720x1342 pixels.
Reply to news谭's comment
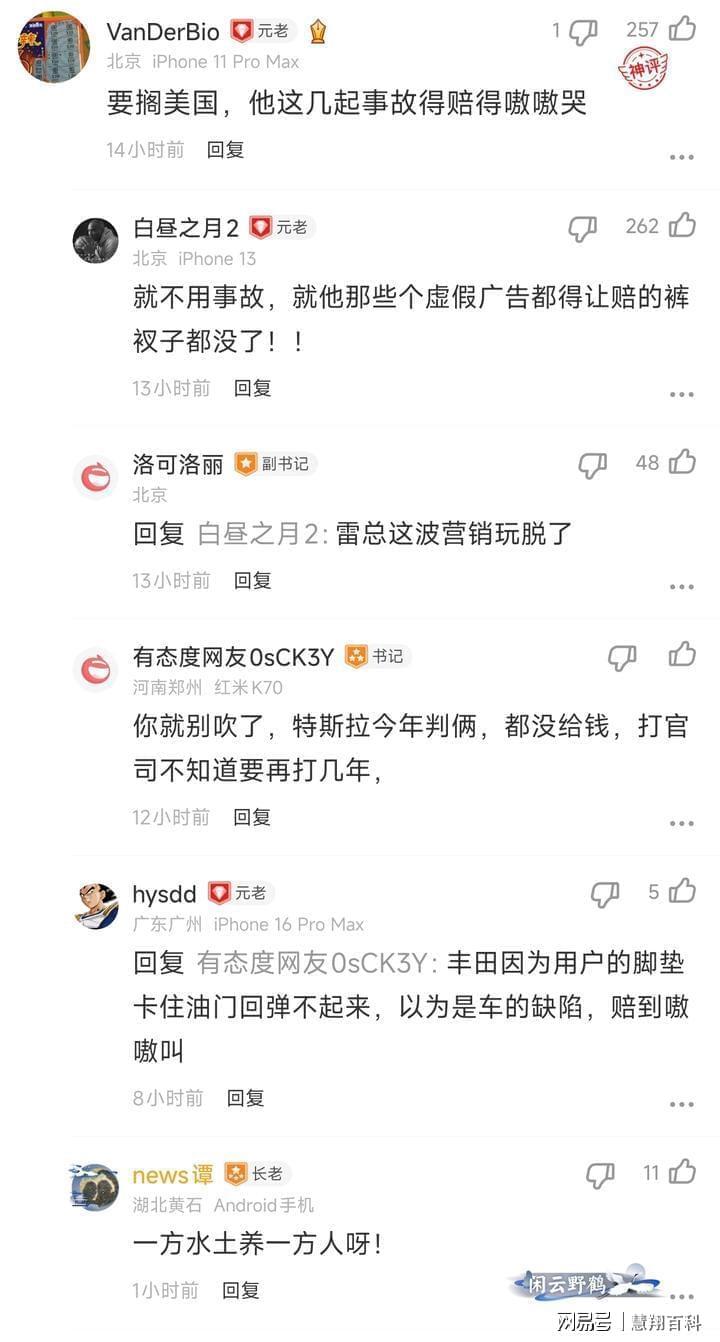240,1290
